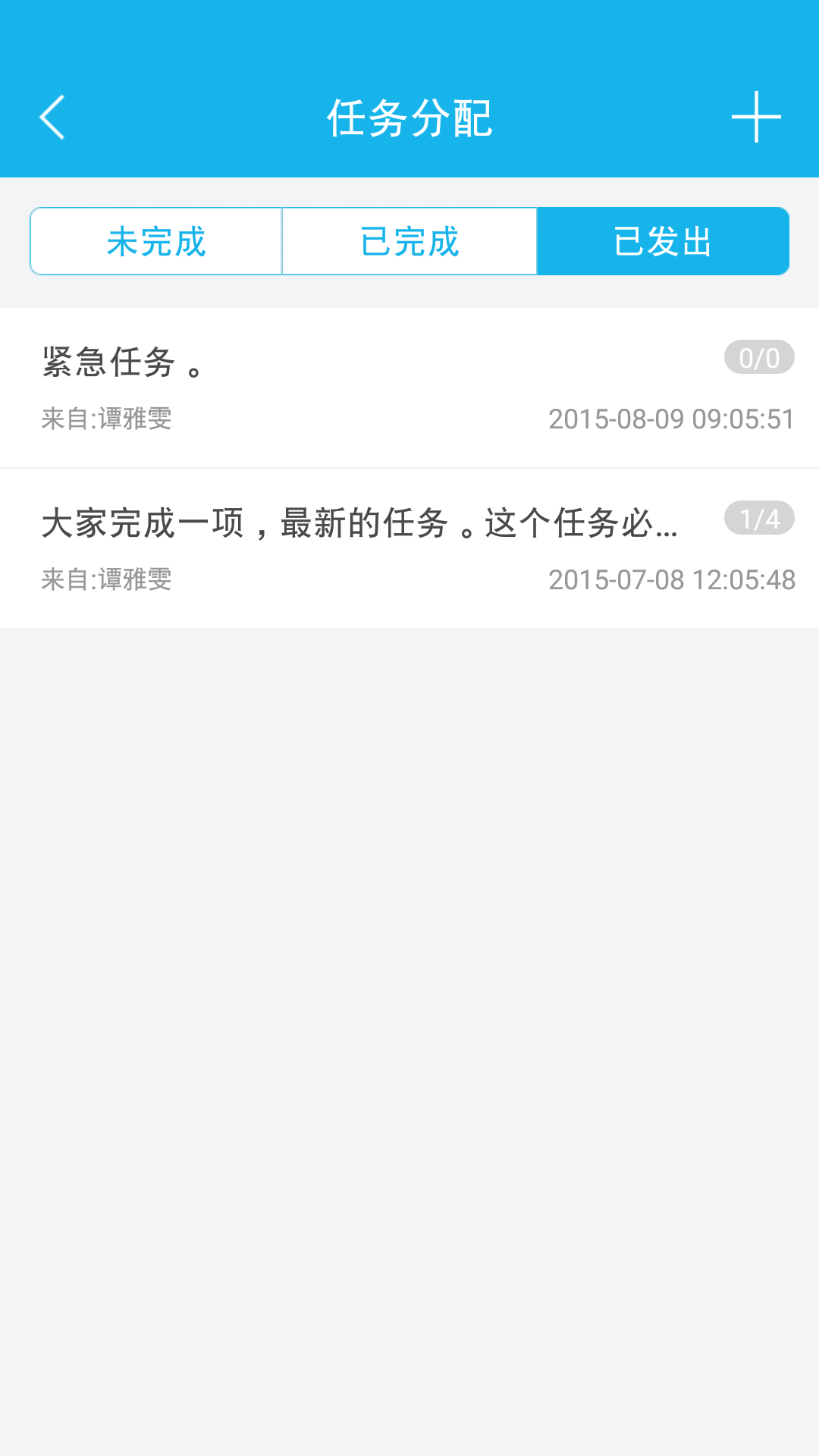Viewport: 819px width, 1456px height.
Task: Open the 大家完成一项 task
Action: point(409,548)
